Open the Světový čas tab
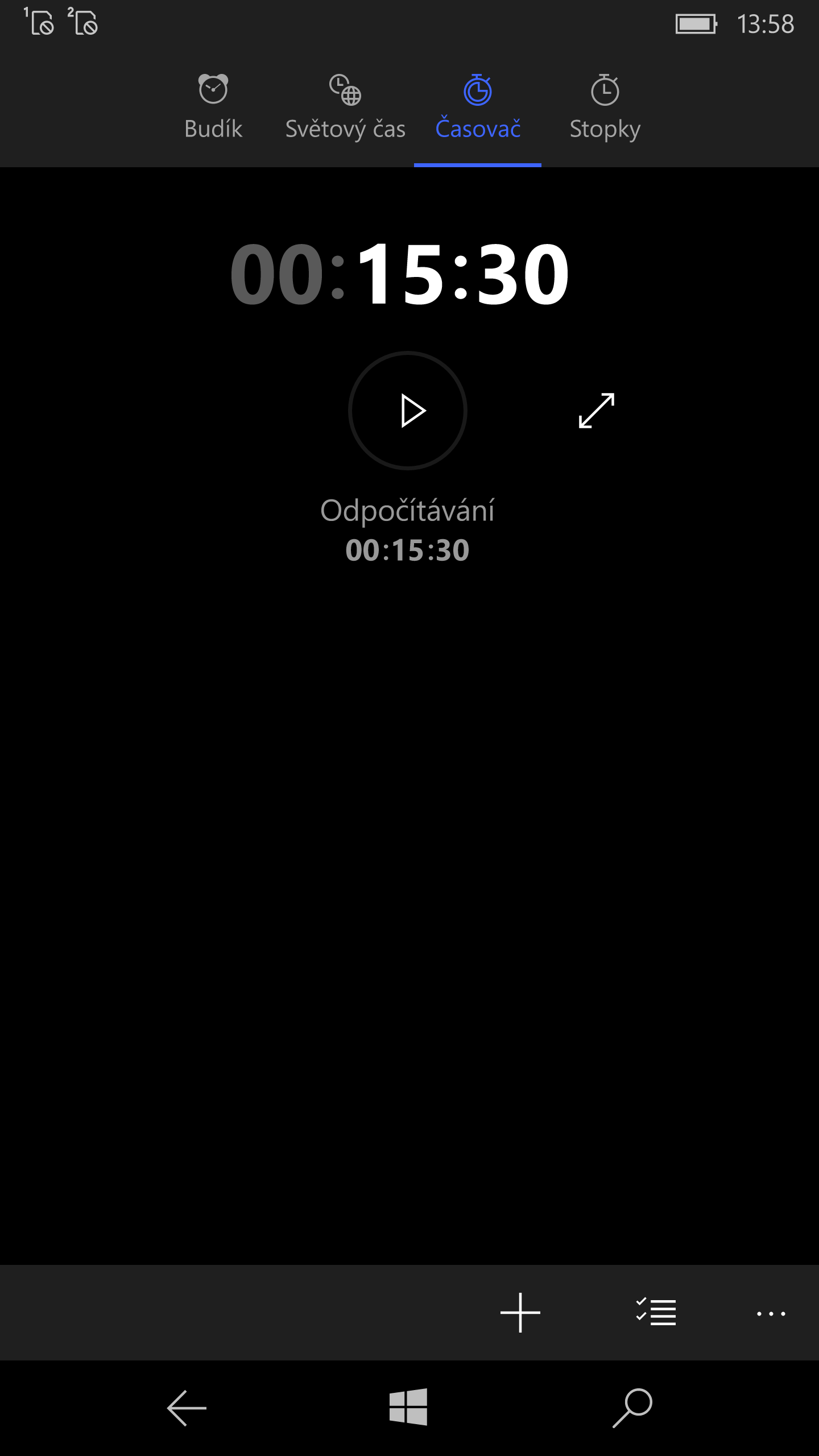The height and width of the screenshot is (1456, 819). [345, 107]
